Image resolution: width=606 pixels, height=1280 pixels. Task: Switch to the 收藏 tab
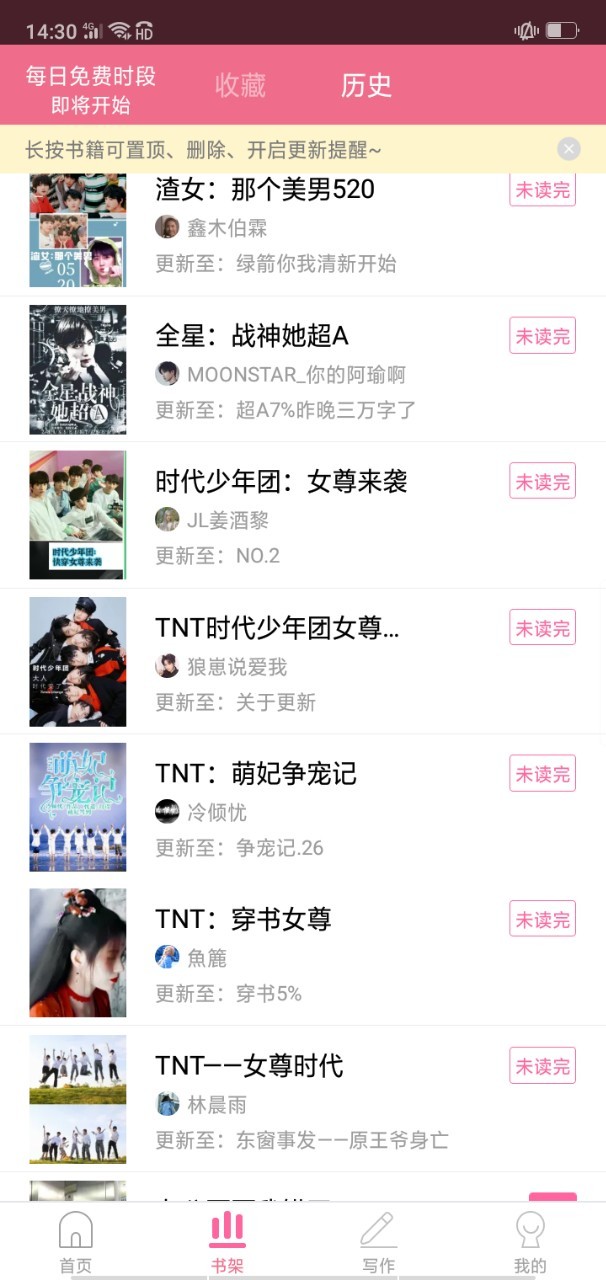coord(240,86)
